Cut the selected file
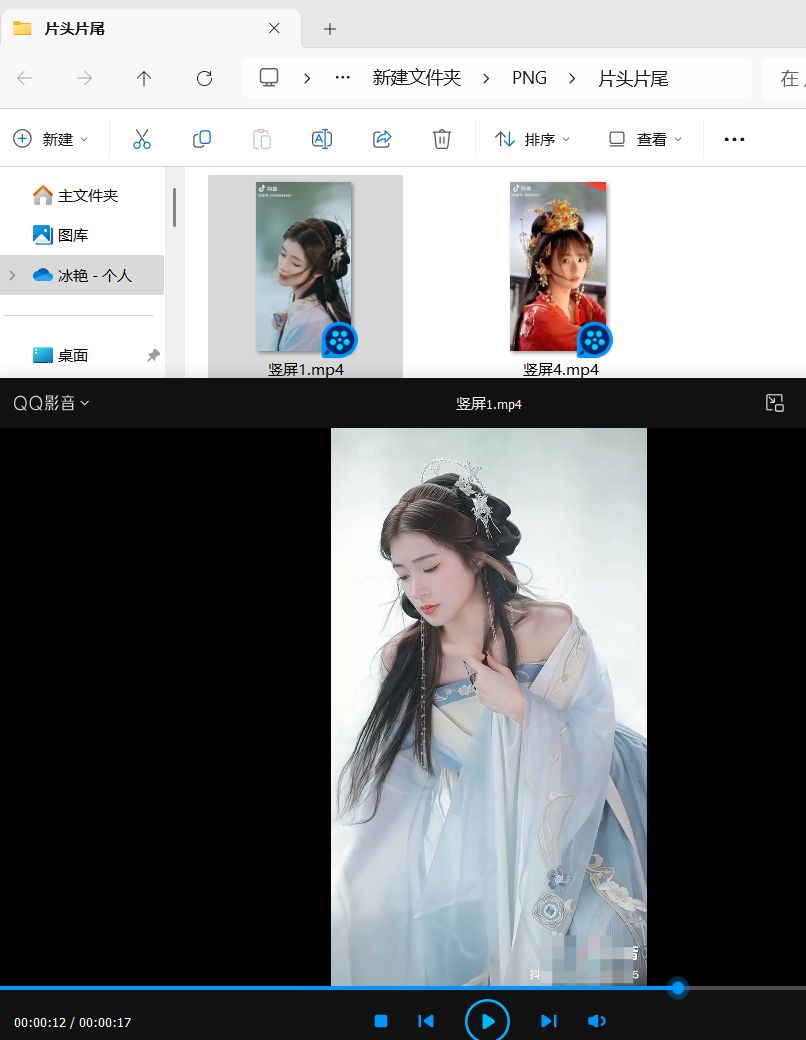806x1040 pixels. coord(141,139)
